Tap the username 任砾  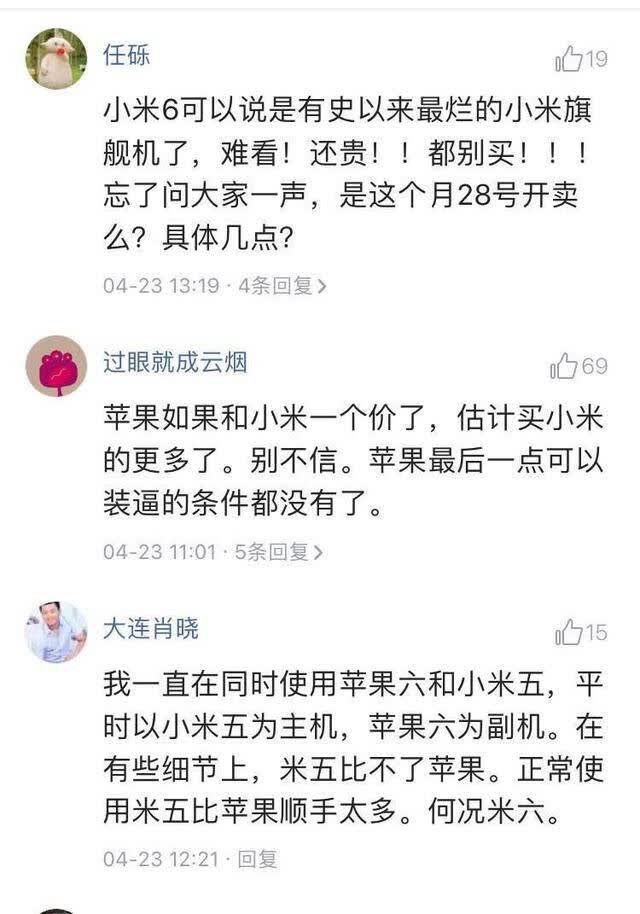click(126, 56)
